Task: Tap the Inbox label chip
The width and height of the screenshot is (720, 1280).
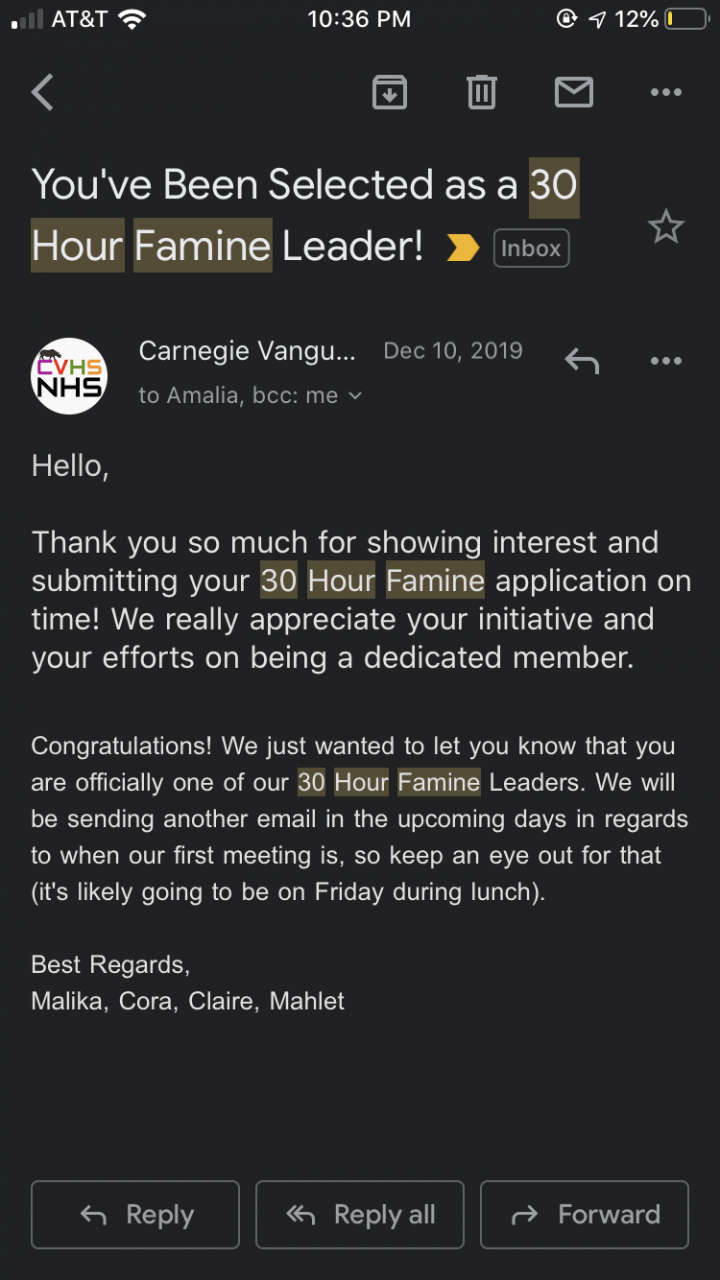Action: tap(531, 248)
